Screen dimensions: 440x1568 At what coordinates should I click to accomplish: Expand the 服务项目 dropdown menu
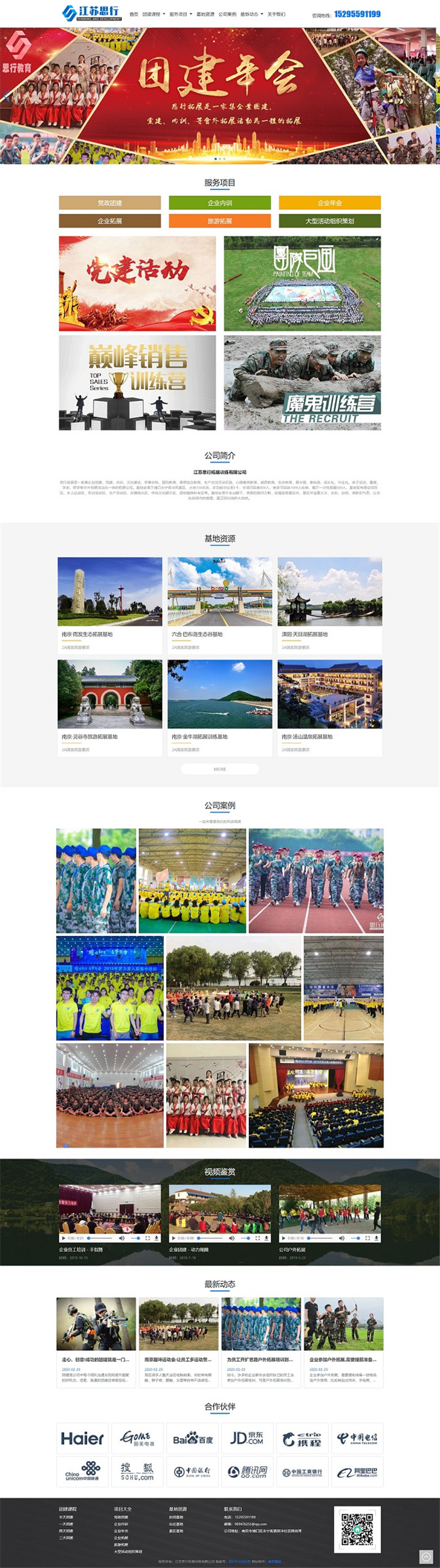(x=180, y=14)
